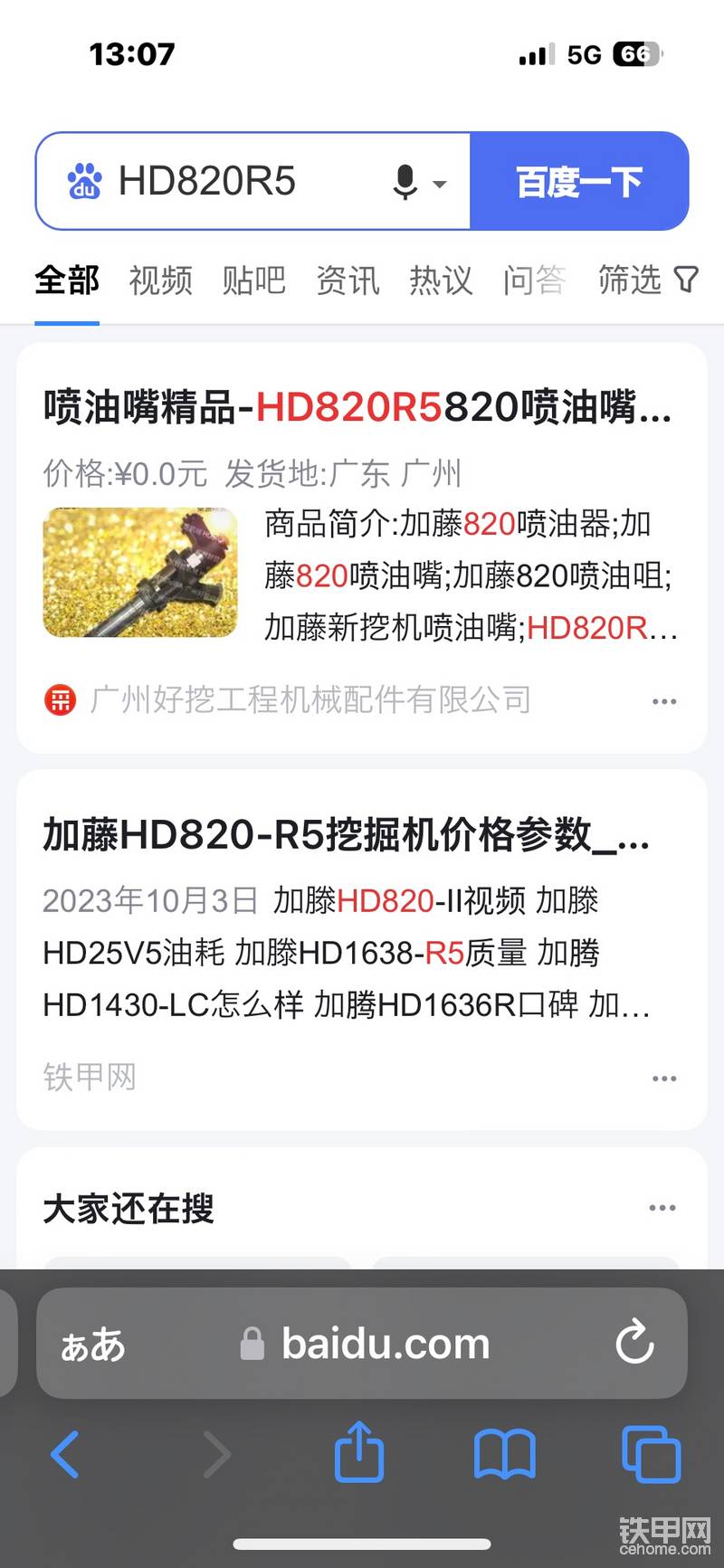Viewport: 724px width, 1568px height.
Task: Tap the fuel injector product thumbnail
Action: coord(140,573)
